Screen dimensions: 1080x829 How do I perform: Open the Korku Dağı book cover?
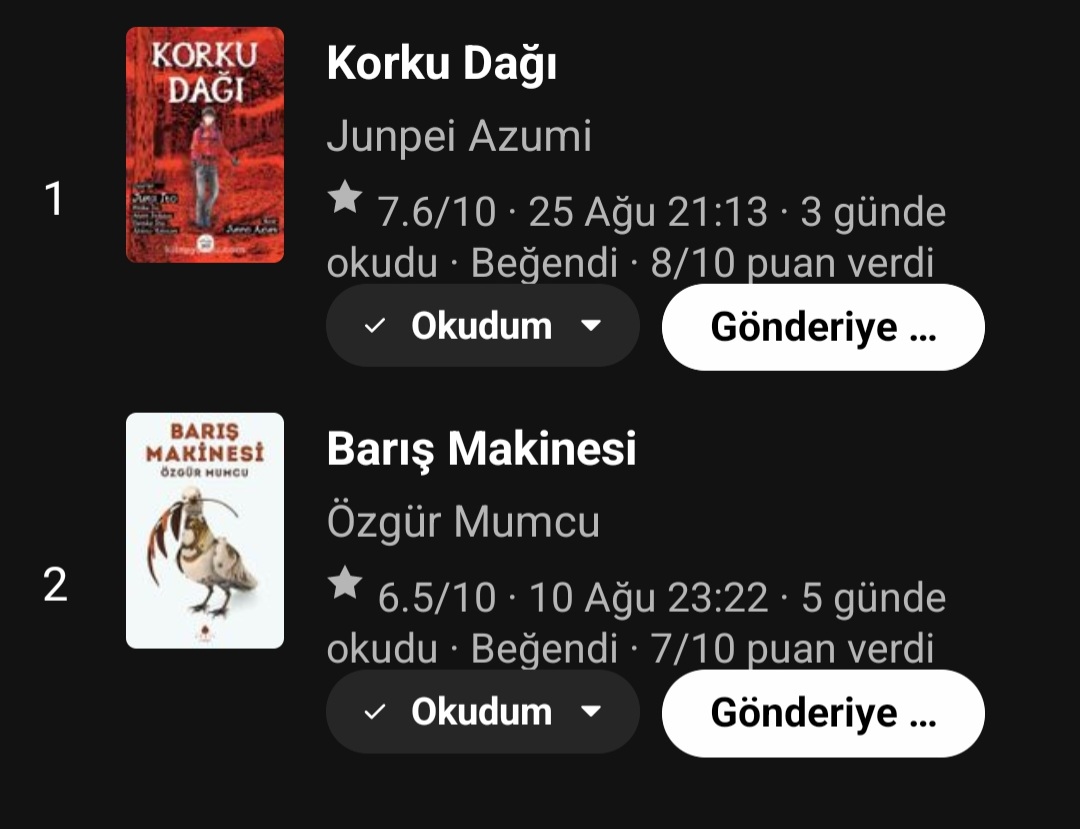click(x=204, y=145)
